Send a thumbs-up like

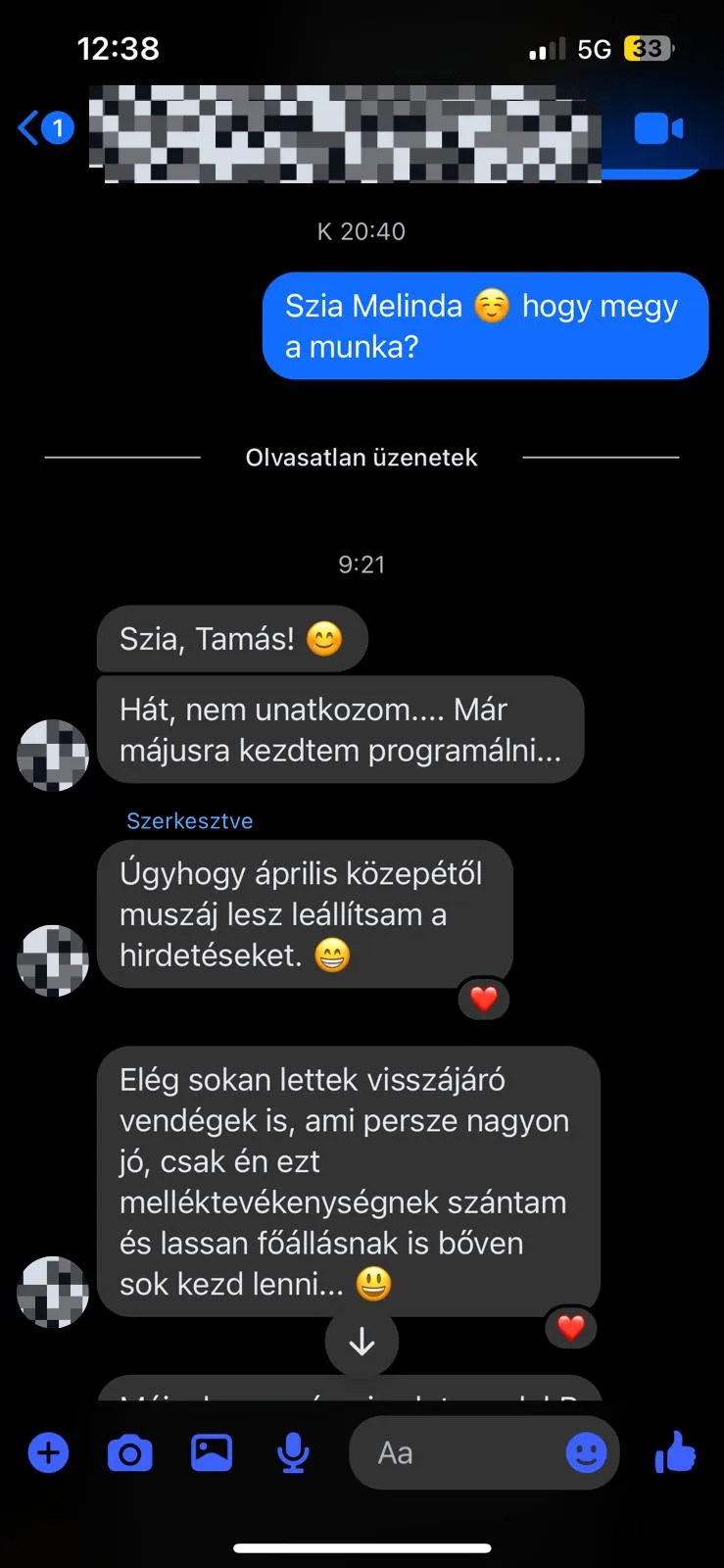(x=675, y=1451)
